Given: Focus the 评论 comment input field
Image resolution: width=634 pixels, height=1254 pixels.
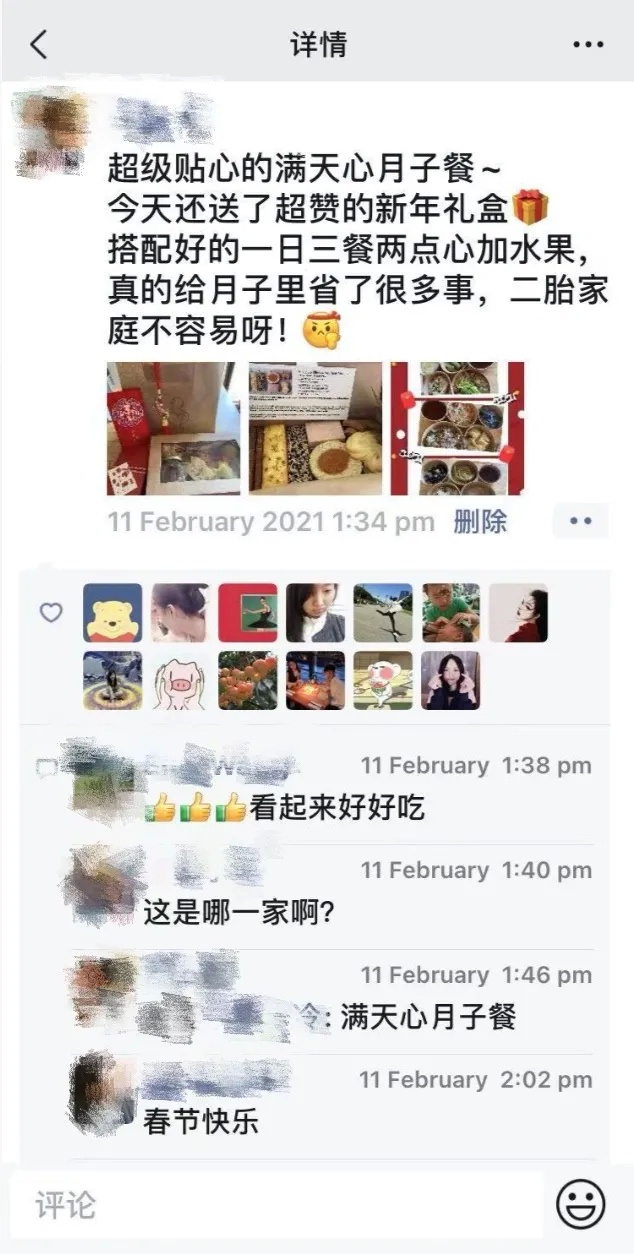Looking at the screenshot, I should click(275, 1205).
